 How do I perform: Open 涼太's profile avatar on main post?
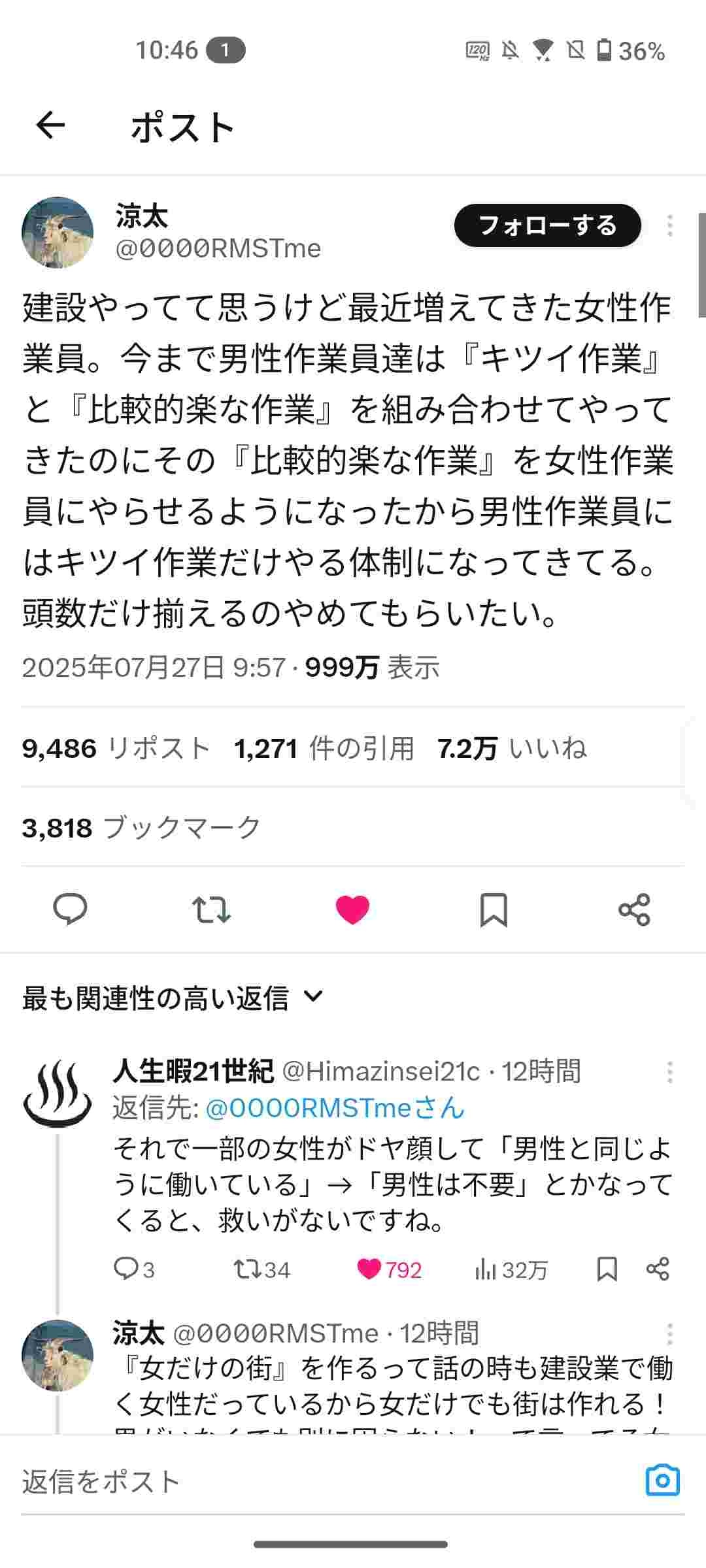58,233
